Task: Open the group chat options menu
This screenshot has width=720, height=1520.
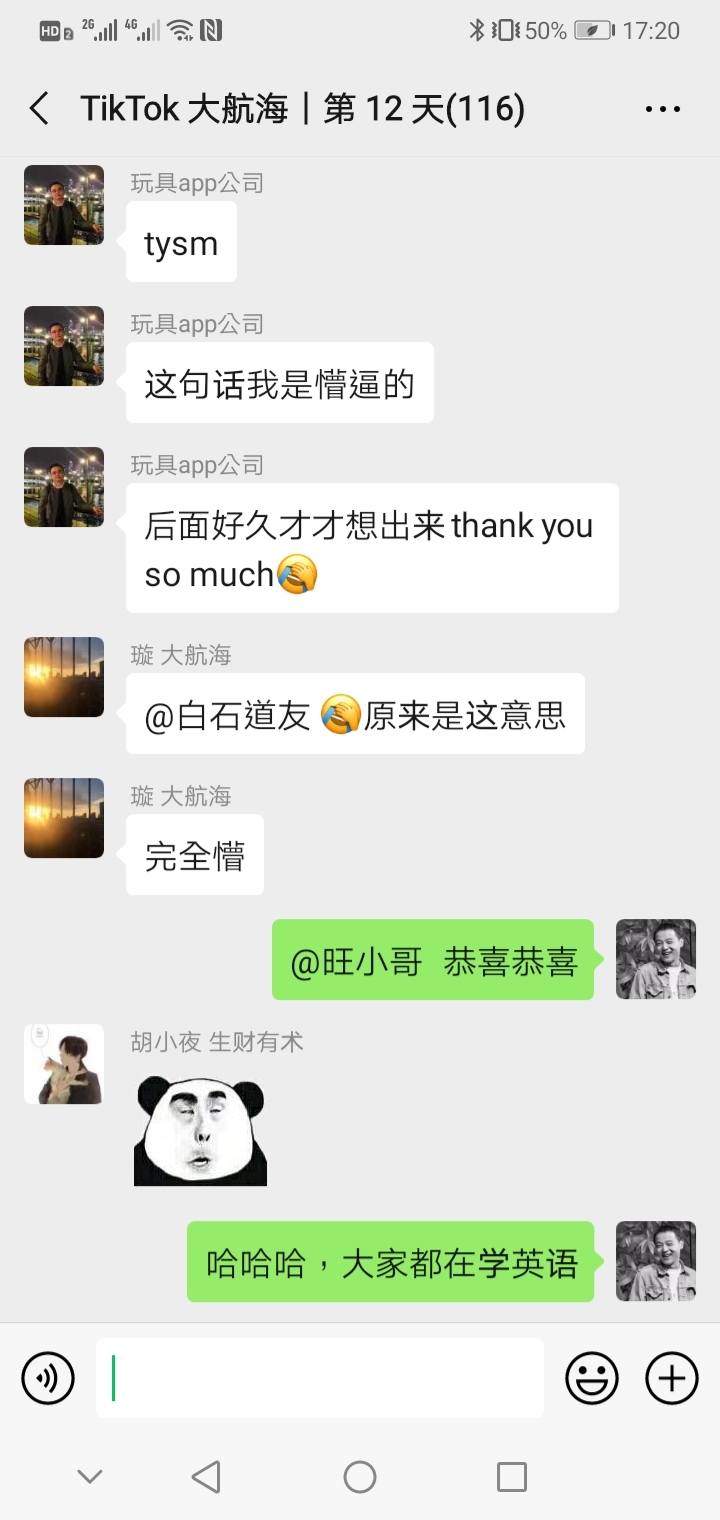Action: point(663,108)
